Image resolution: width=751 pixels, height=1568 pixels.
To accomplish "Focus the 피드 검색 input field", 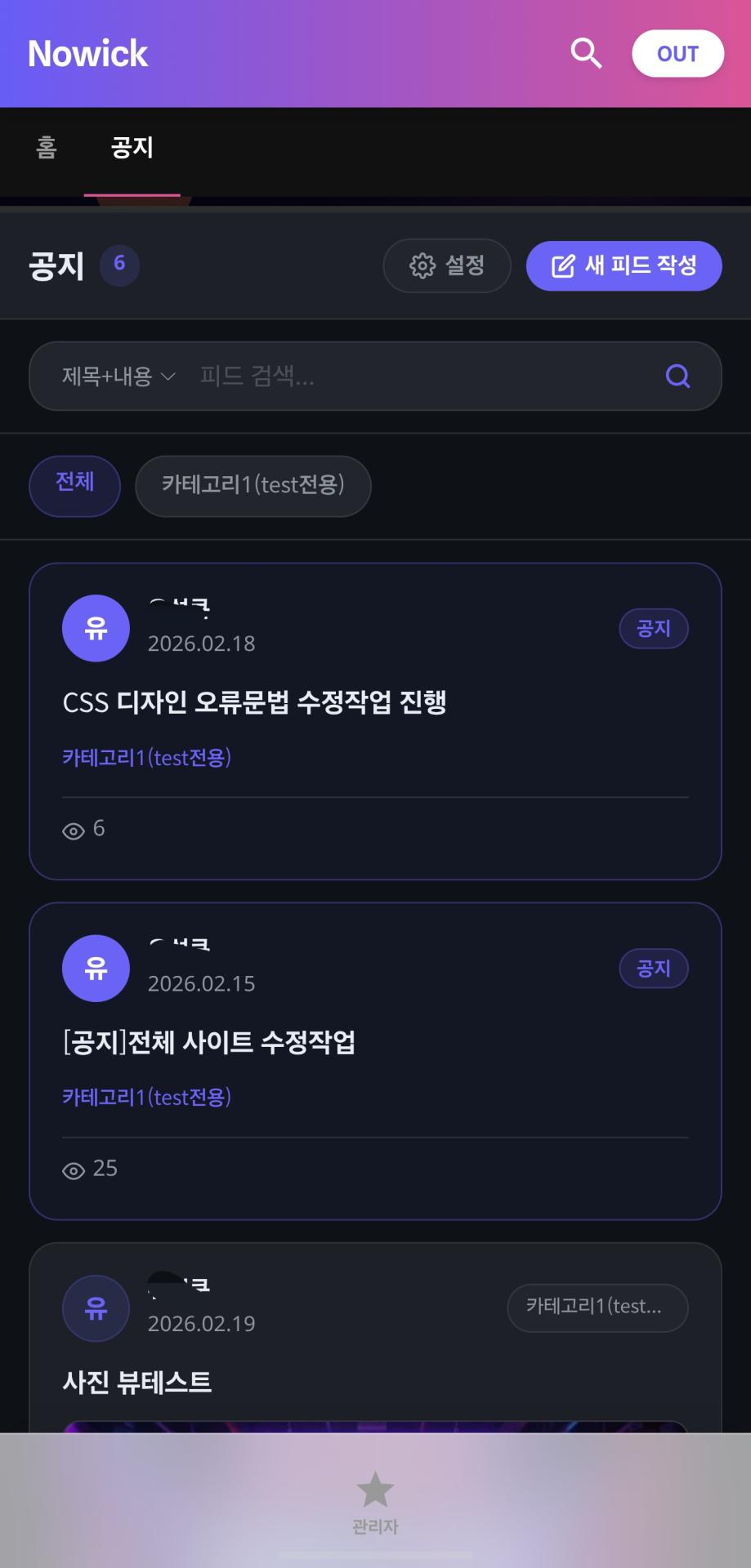I will (409, 376).
